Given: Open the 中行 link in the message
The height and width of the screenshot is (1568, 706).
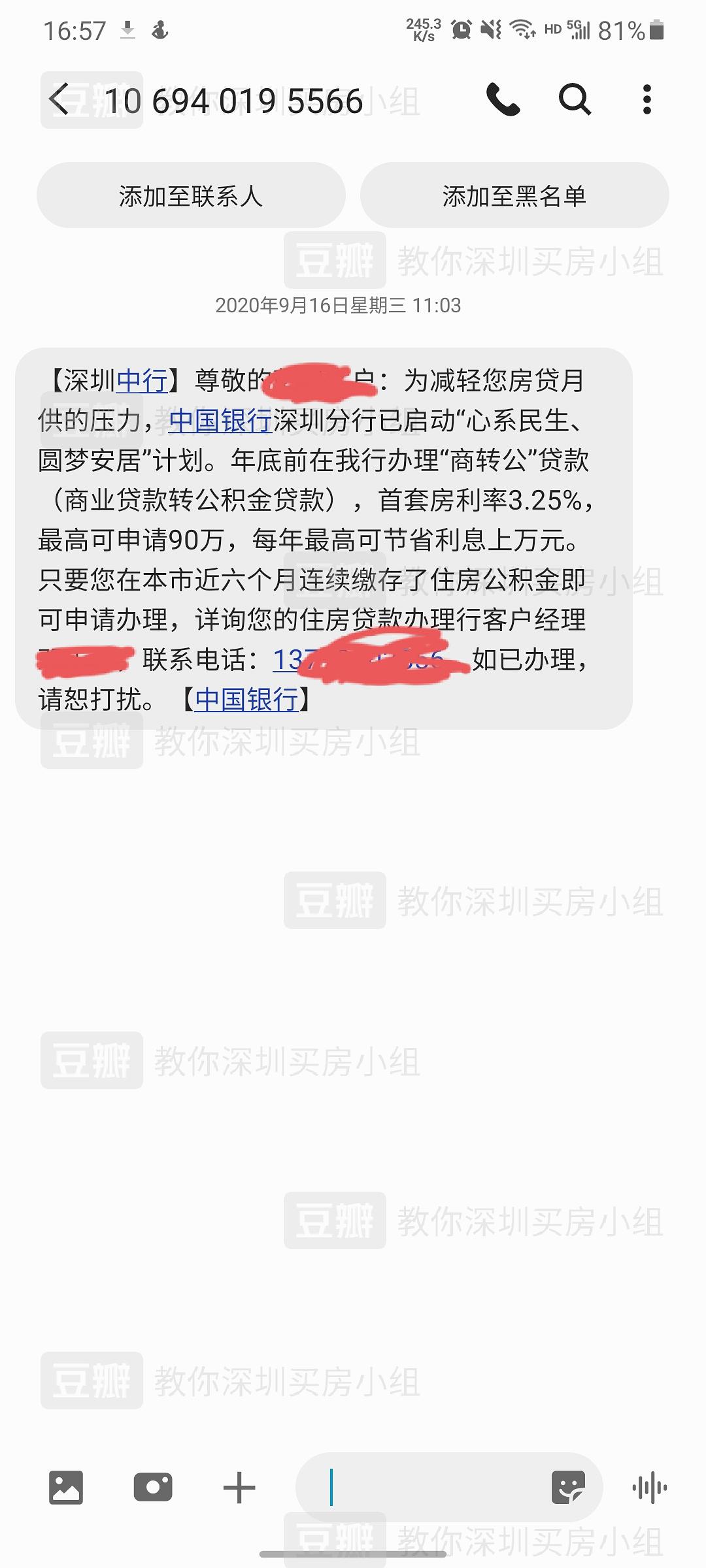Looking at the screenshot, I should [142, 381].
